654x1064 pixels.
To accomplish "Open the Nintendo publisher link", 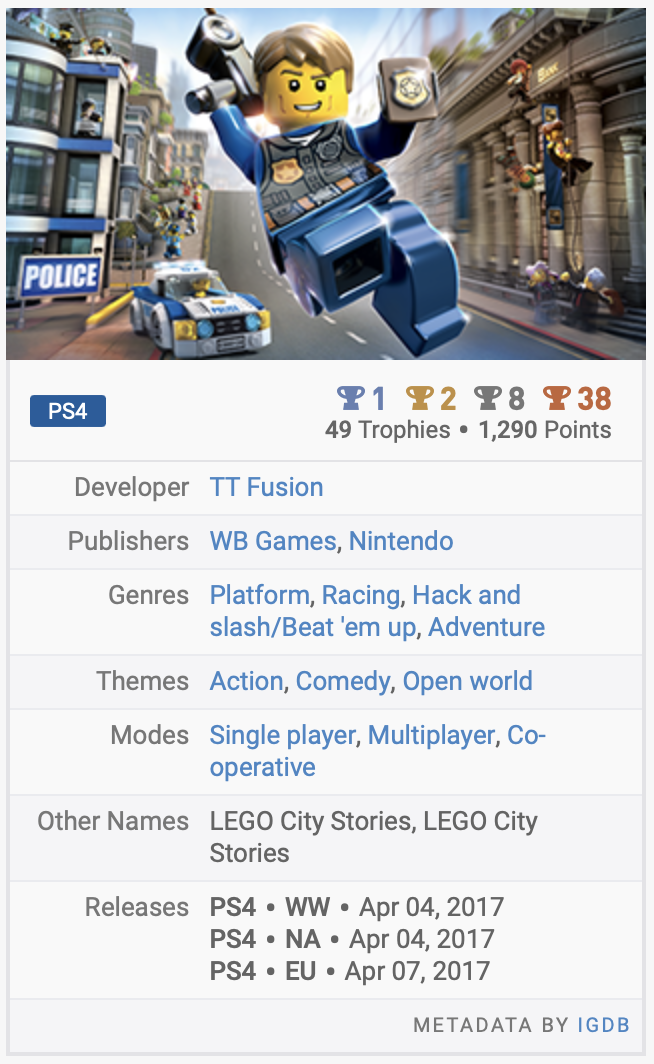I will pyautogui.click(x=400, y=541).
